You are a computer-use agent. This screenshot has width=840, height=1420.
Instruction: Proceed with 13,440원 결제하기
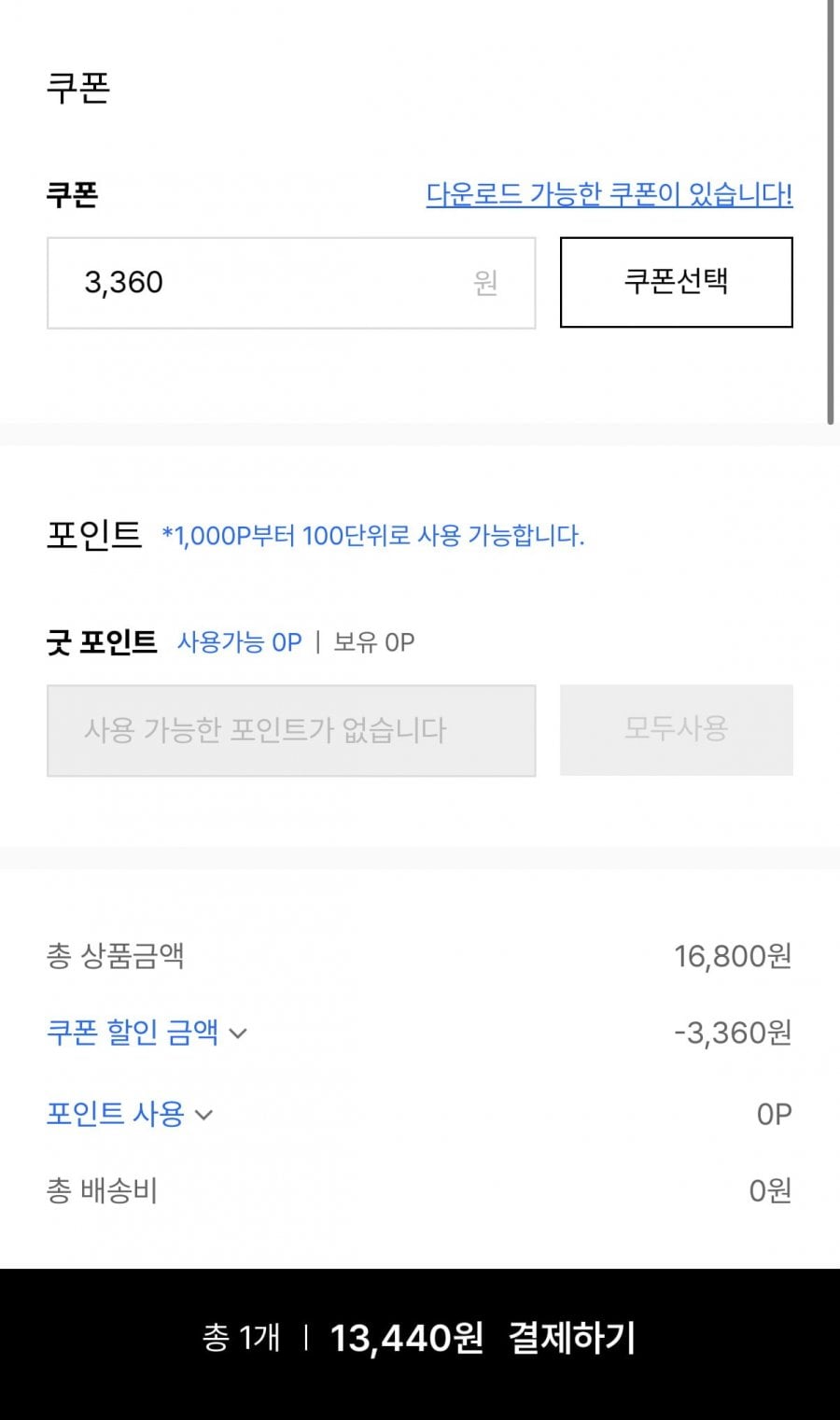(x=420, y=1338)
